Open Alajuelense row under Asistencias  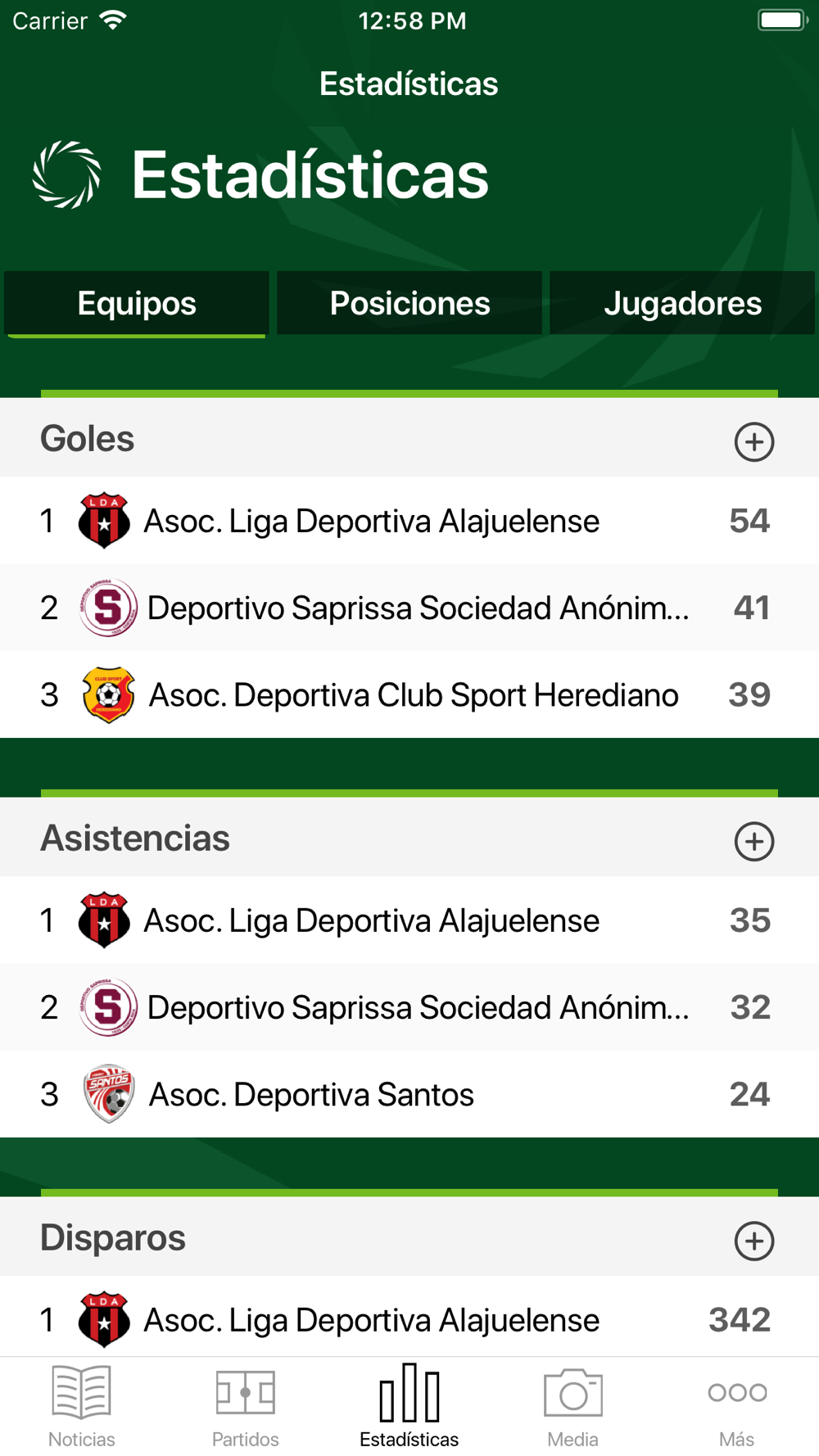pyautogui.click(x=409, y=920)
